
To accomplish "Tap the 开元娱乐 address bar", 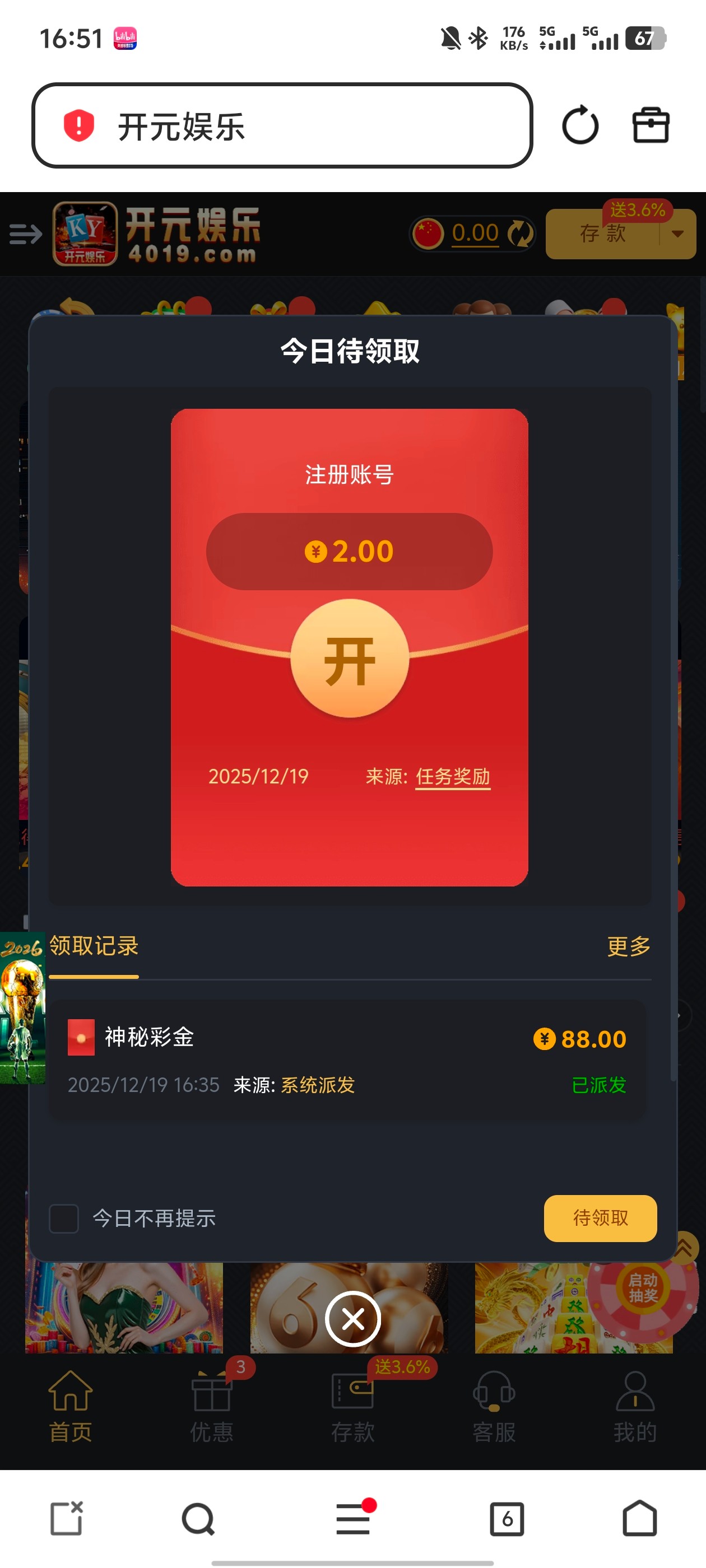I will pyautogui.click(x=282, y=125).
